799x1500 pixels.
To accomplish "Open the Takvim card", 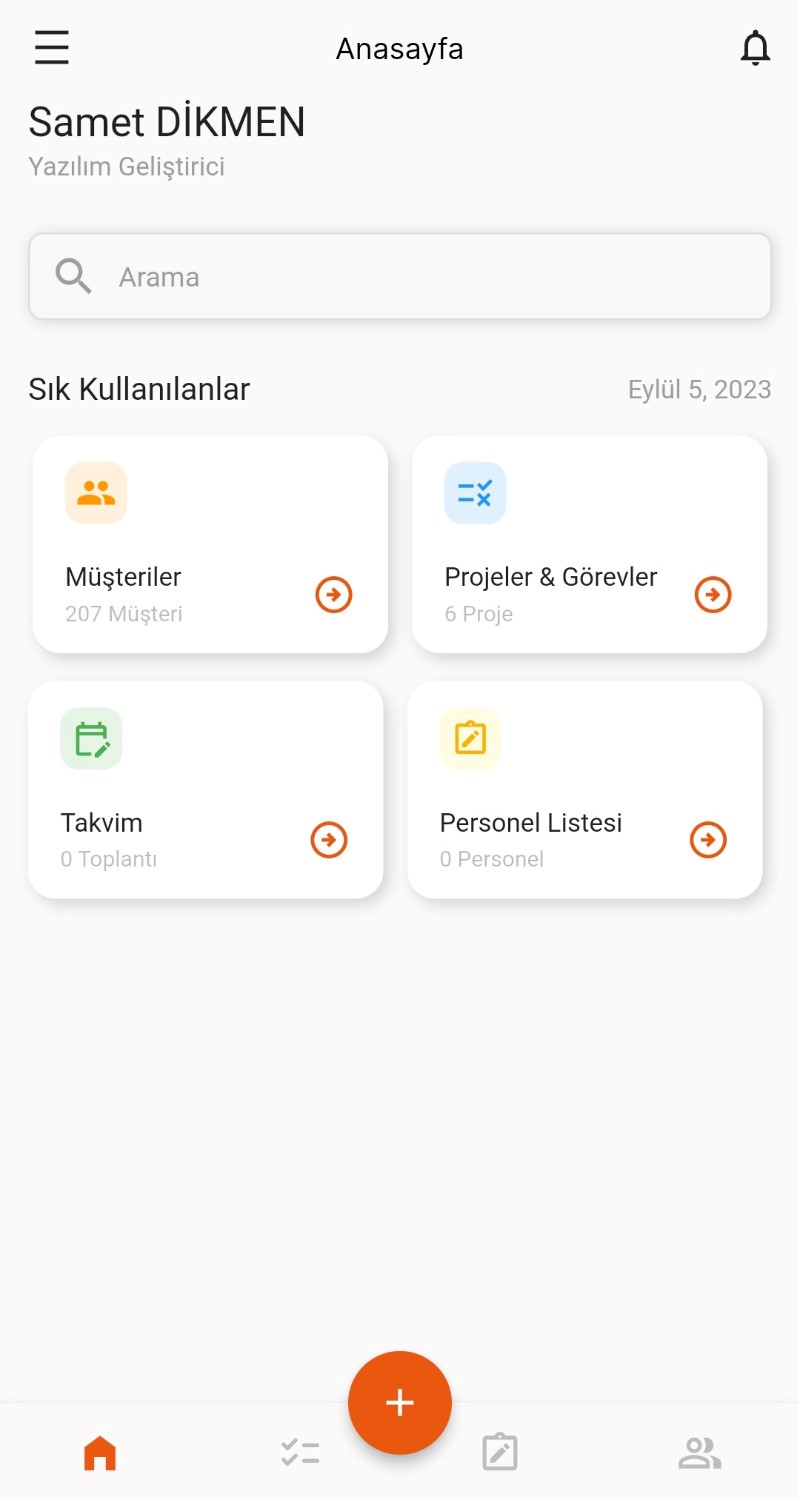I will click(205, 790).
